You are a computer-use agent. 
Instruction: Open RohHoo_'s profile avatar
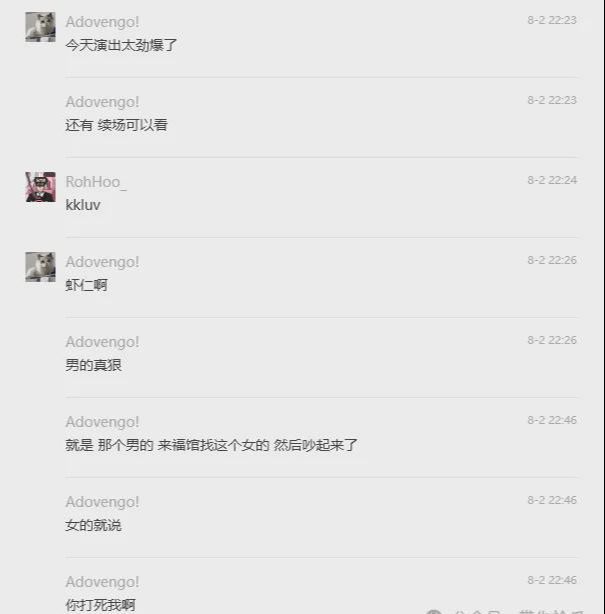click(40, 187)
